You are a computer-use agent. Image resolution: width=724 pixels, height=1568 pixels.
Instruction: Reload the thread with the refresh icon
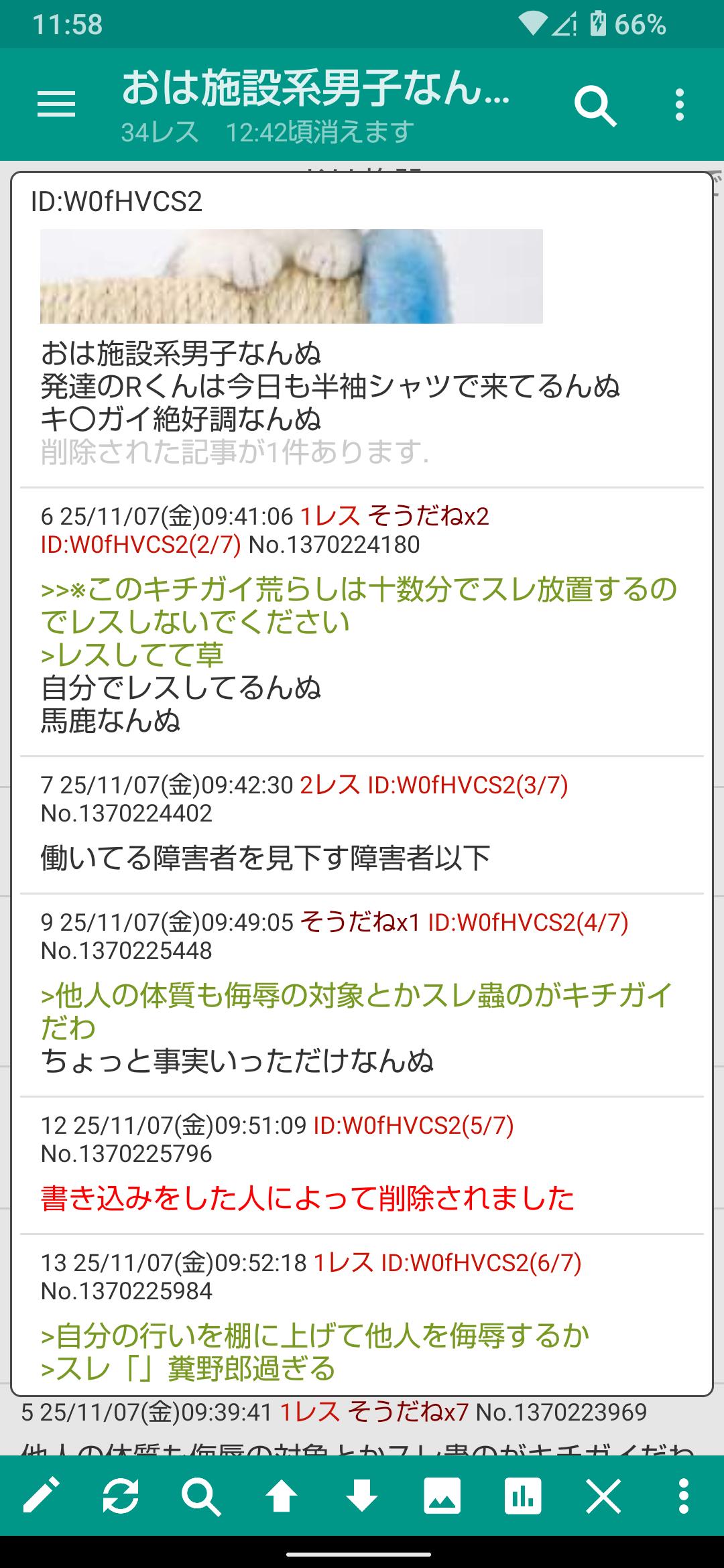121,1496
